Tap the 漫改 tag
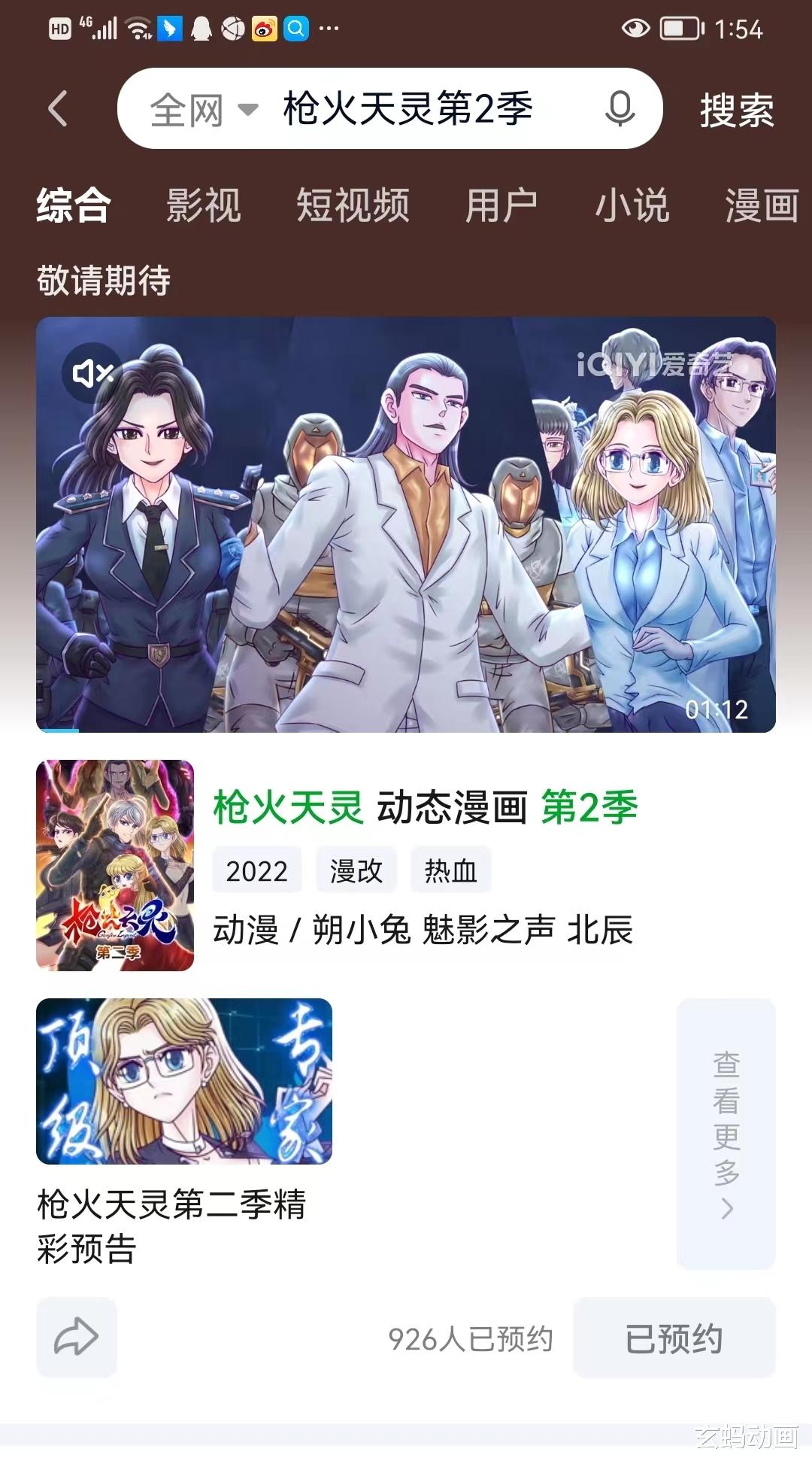 [x=356, y=870]
